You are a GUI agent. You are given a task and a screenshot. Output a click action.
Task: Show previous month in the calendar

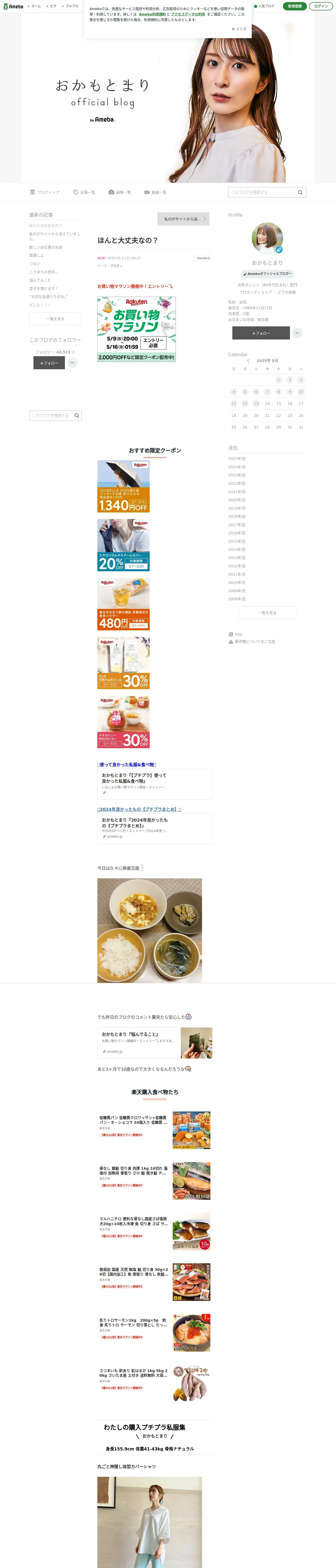coord(248,361)
